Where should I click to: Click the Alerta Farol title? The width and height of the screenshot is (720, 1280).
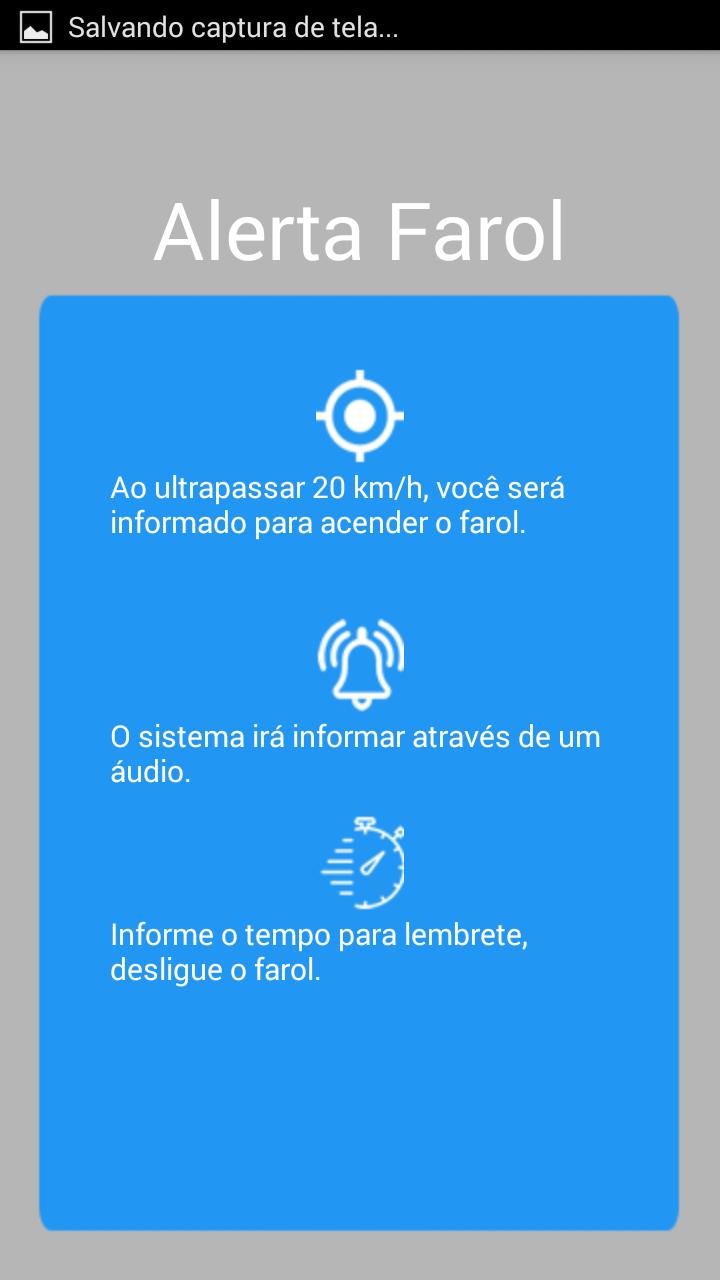[x=360, y=232]
